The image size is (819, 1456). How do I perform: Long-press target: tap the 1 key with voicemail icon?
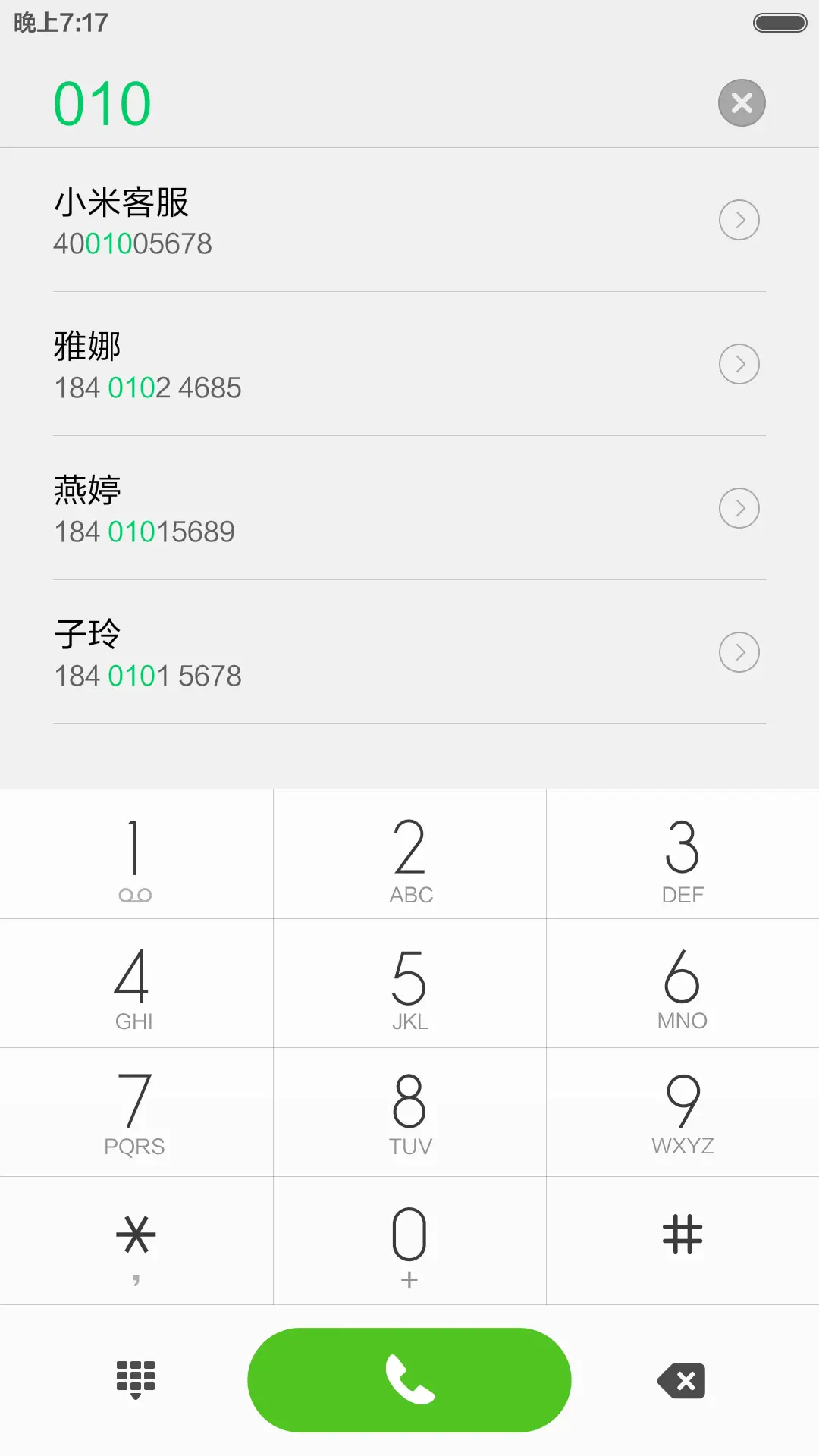click(136, 855)
